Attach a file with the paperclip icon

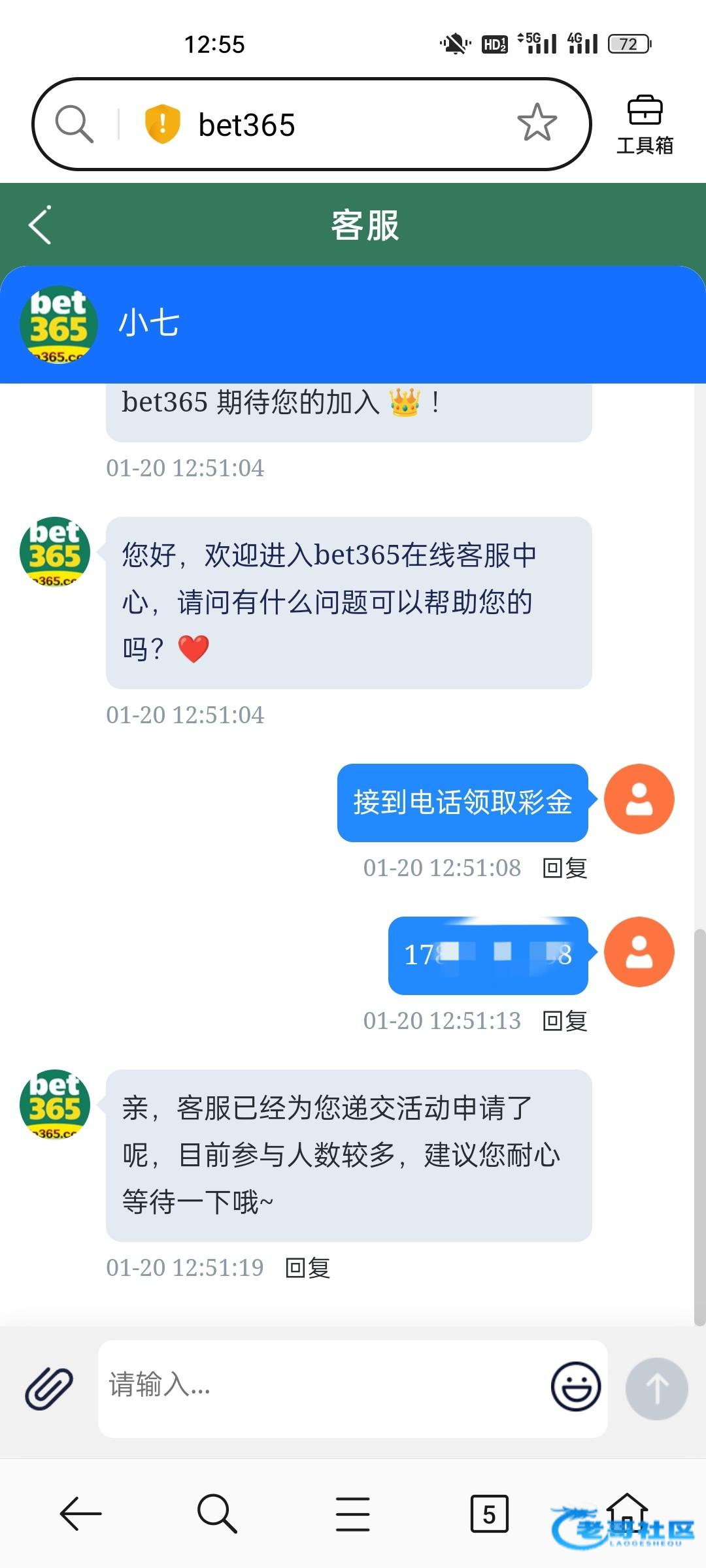click(50, 1388)
